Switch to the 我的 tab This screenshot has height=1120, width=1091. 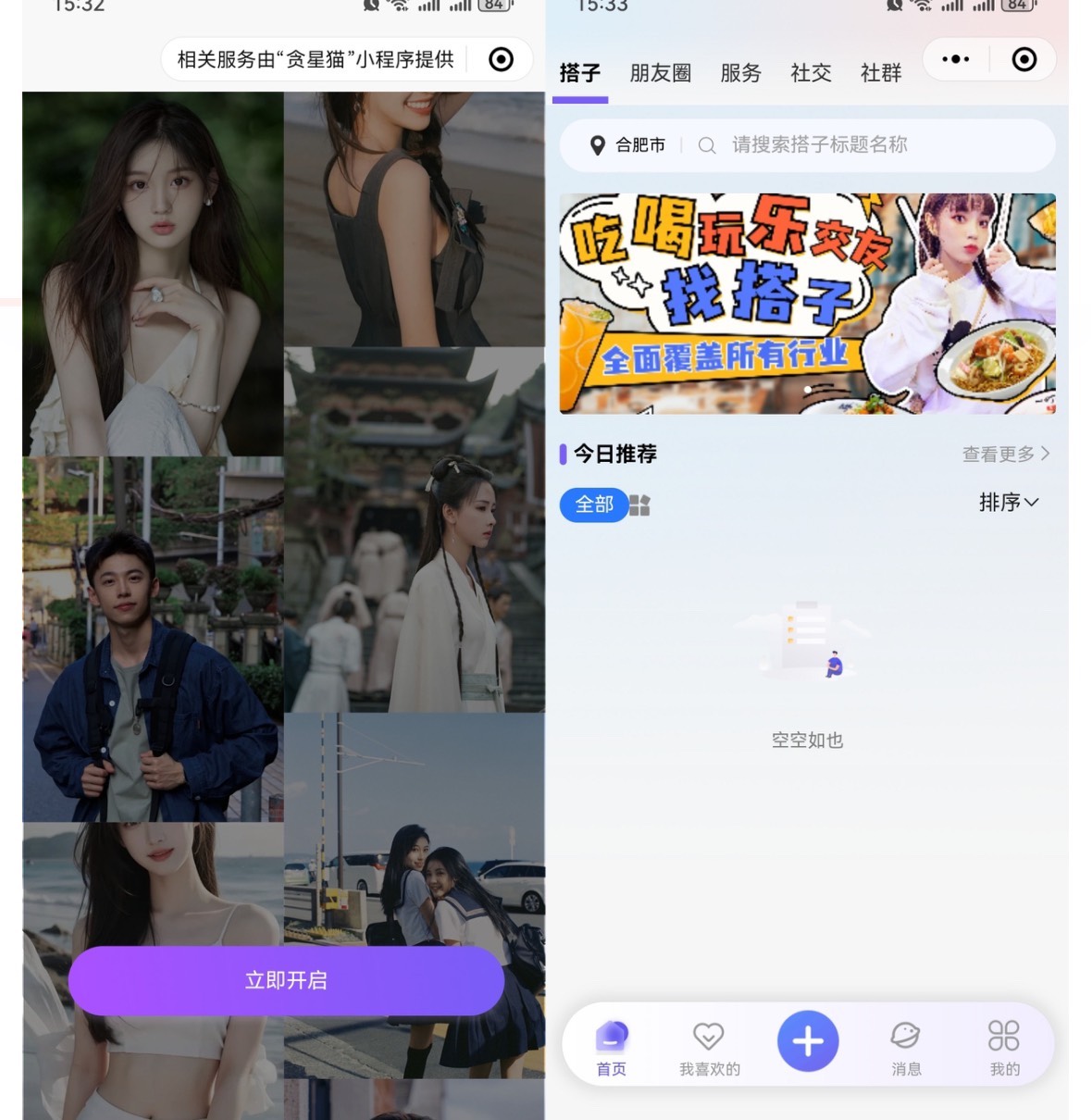(x=1004, y=1047)
